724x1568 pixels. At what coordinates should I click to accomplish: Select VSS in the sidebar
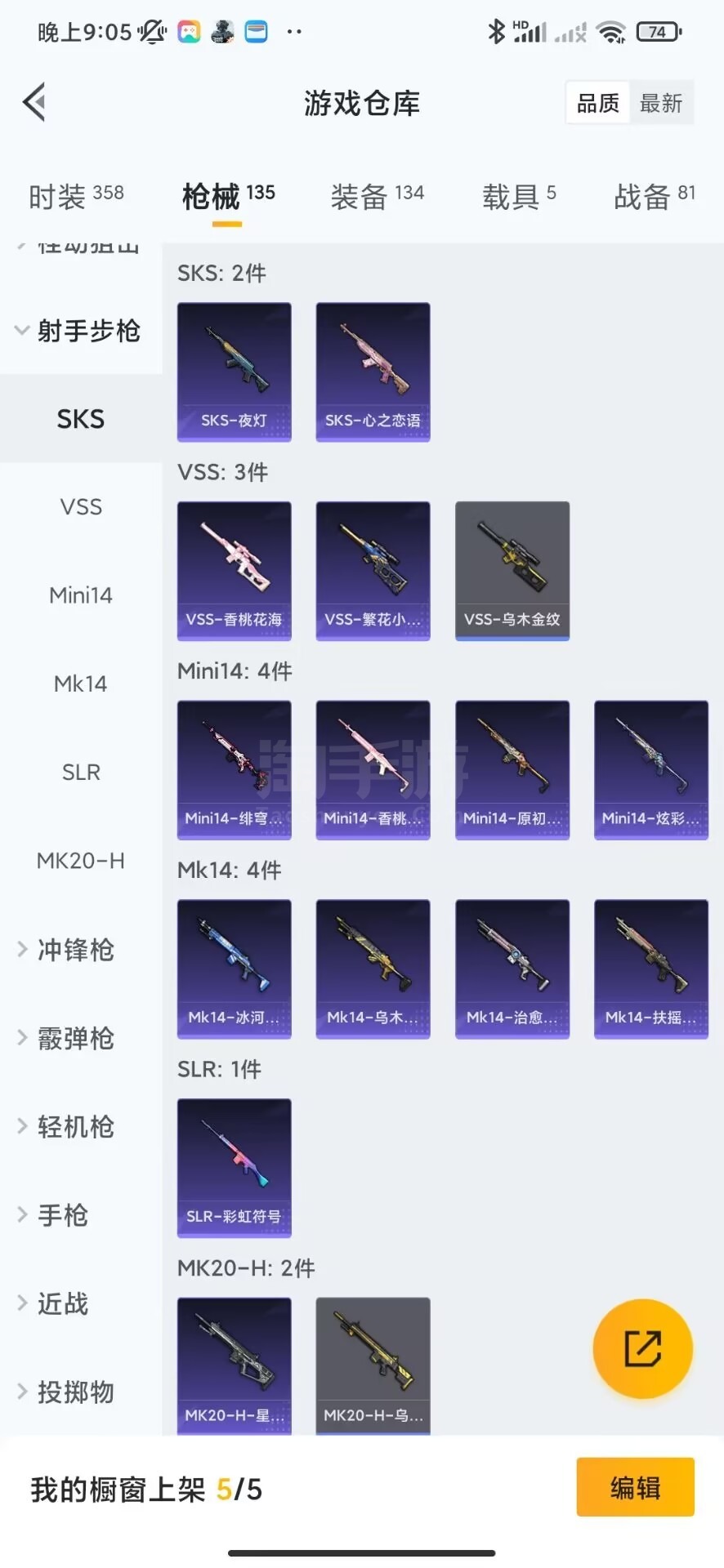pyautogui.click(x=81, y=507)
